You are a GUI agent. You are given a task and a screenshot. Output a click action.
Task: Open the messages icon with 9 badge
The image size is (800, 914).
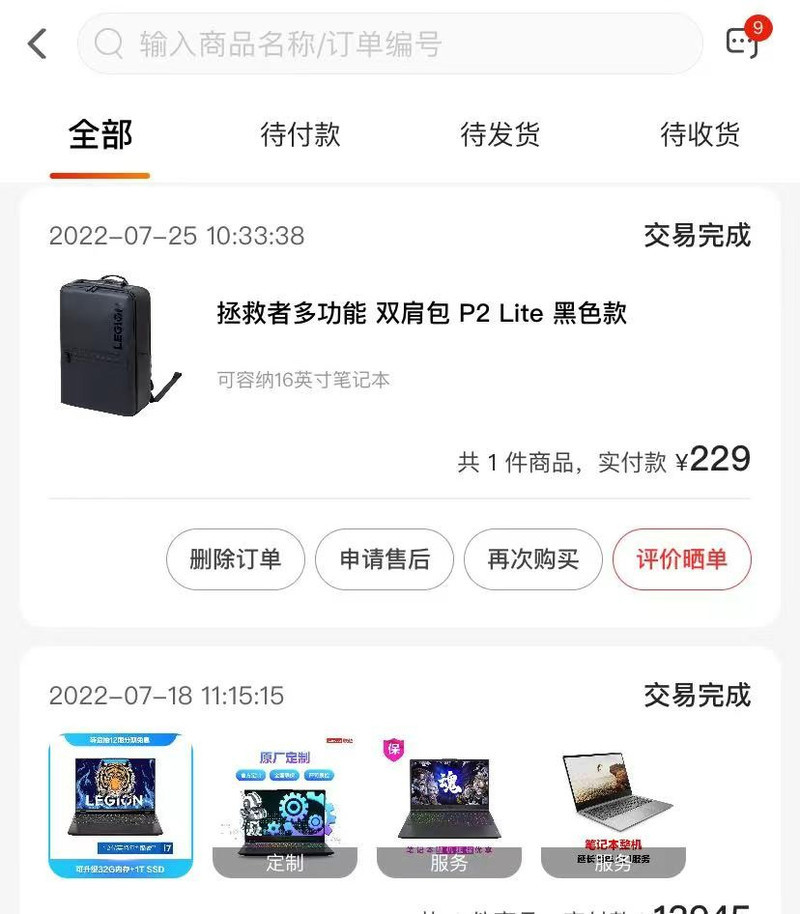pos(742,42)
